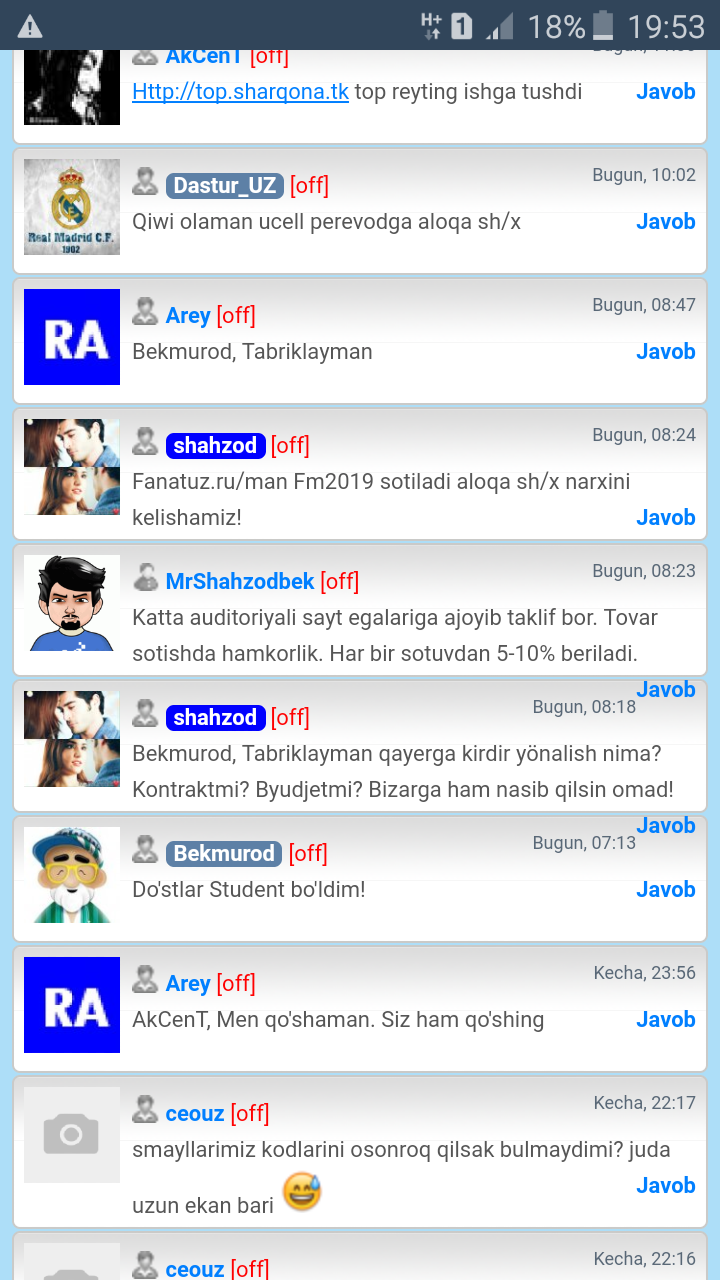Reply to shahzod's Fanatuz.ru Fm2019 message
The width and height of the screenshot is (720, 1280).
[x=665, y=518]
